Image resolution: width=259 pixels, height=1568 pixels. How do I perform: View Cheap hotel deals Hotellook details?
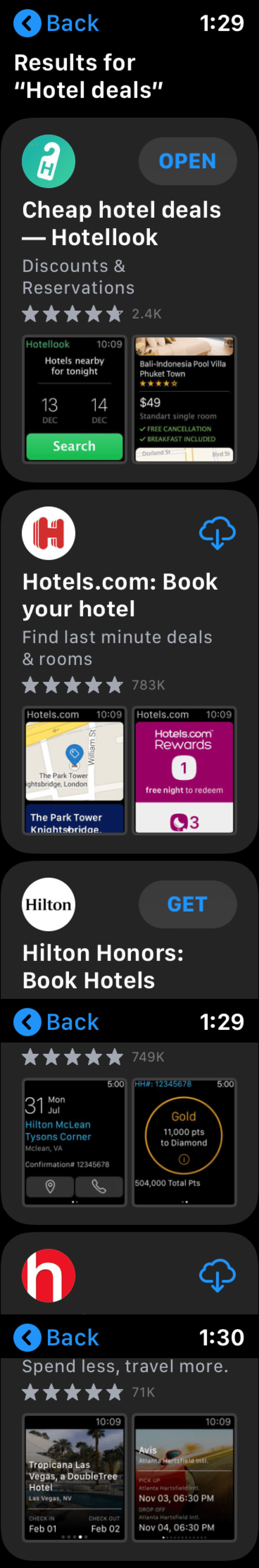(121, 223)
